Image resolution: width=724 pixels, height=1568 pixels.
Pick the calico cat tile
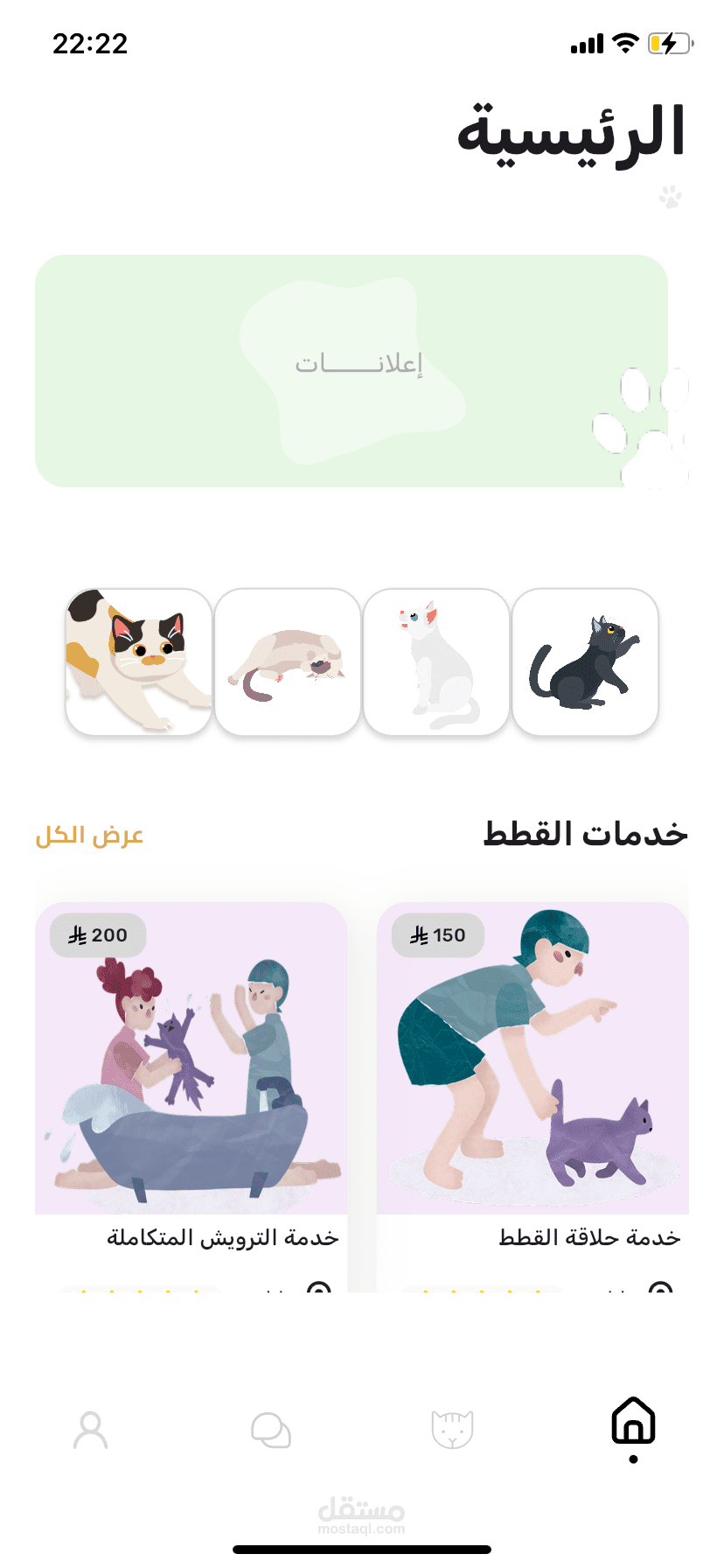(139, 661)
